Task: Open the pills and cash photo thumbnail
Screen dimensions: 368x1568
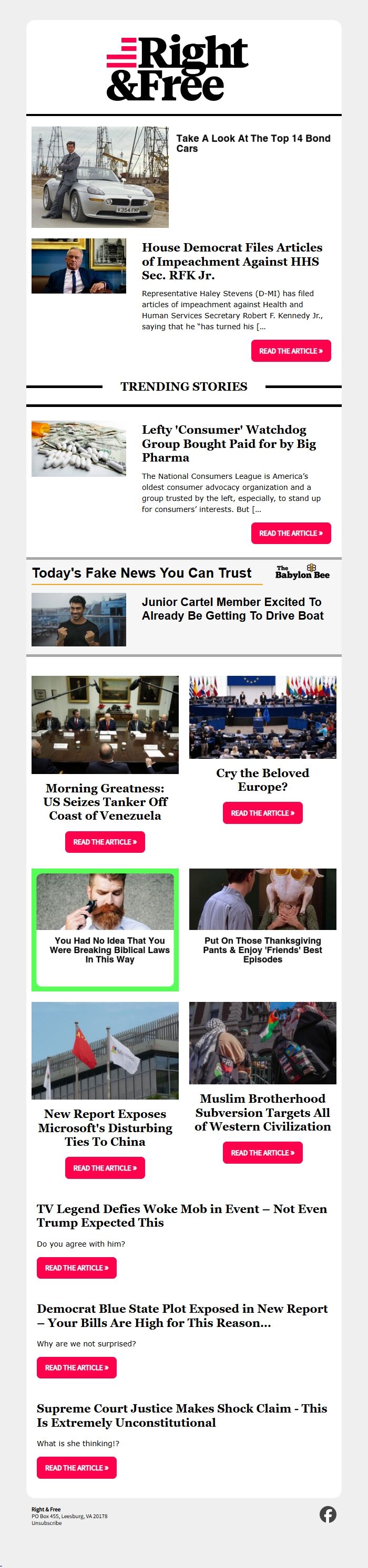Action: pos(79,448)
